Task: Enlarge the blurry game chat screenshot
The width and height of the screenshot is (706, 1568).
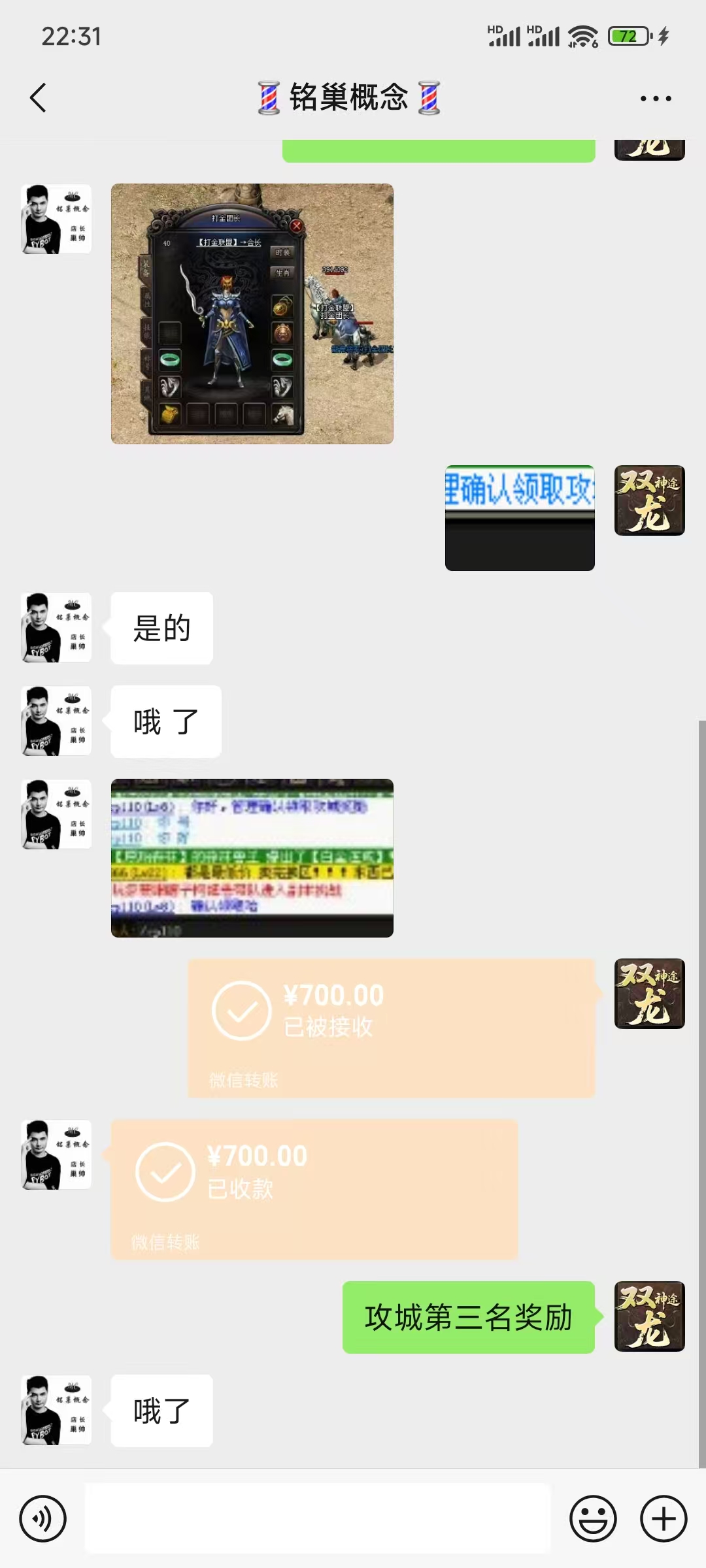Action: [252, 858]
